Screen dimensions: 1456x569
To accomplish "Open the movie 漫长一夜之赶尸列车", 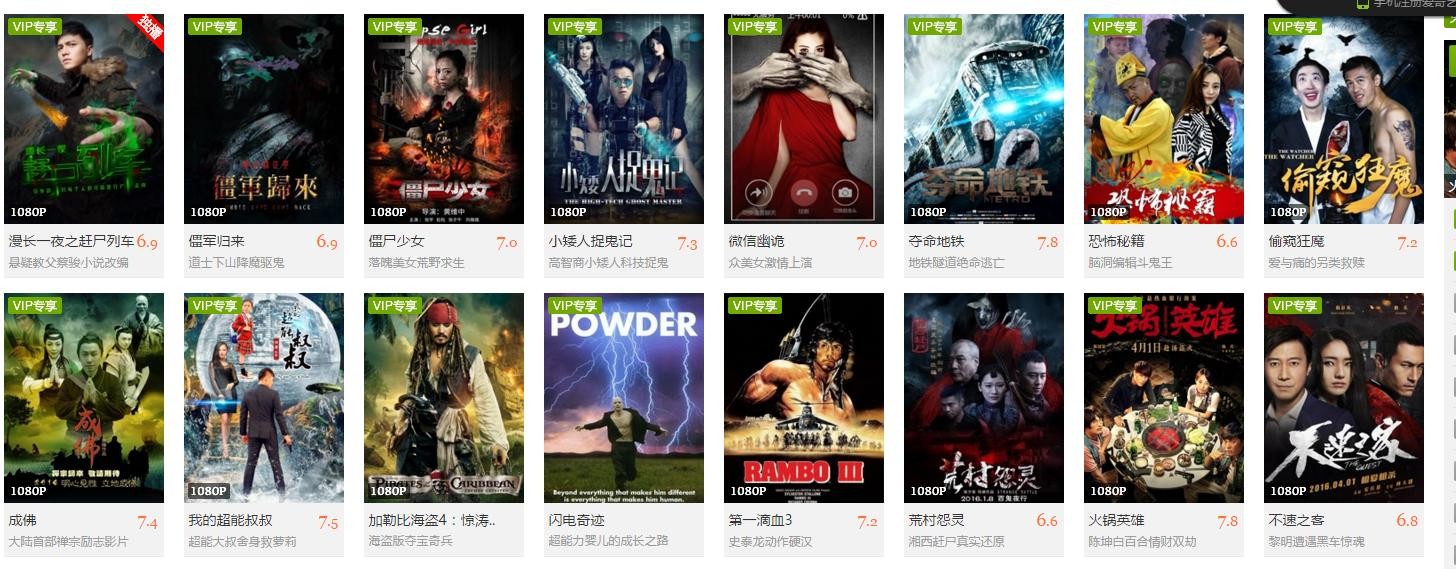I will click(84, 118).
